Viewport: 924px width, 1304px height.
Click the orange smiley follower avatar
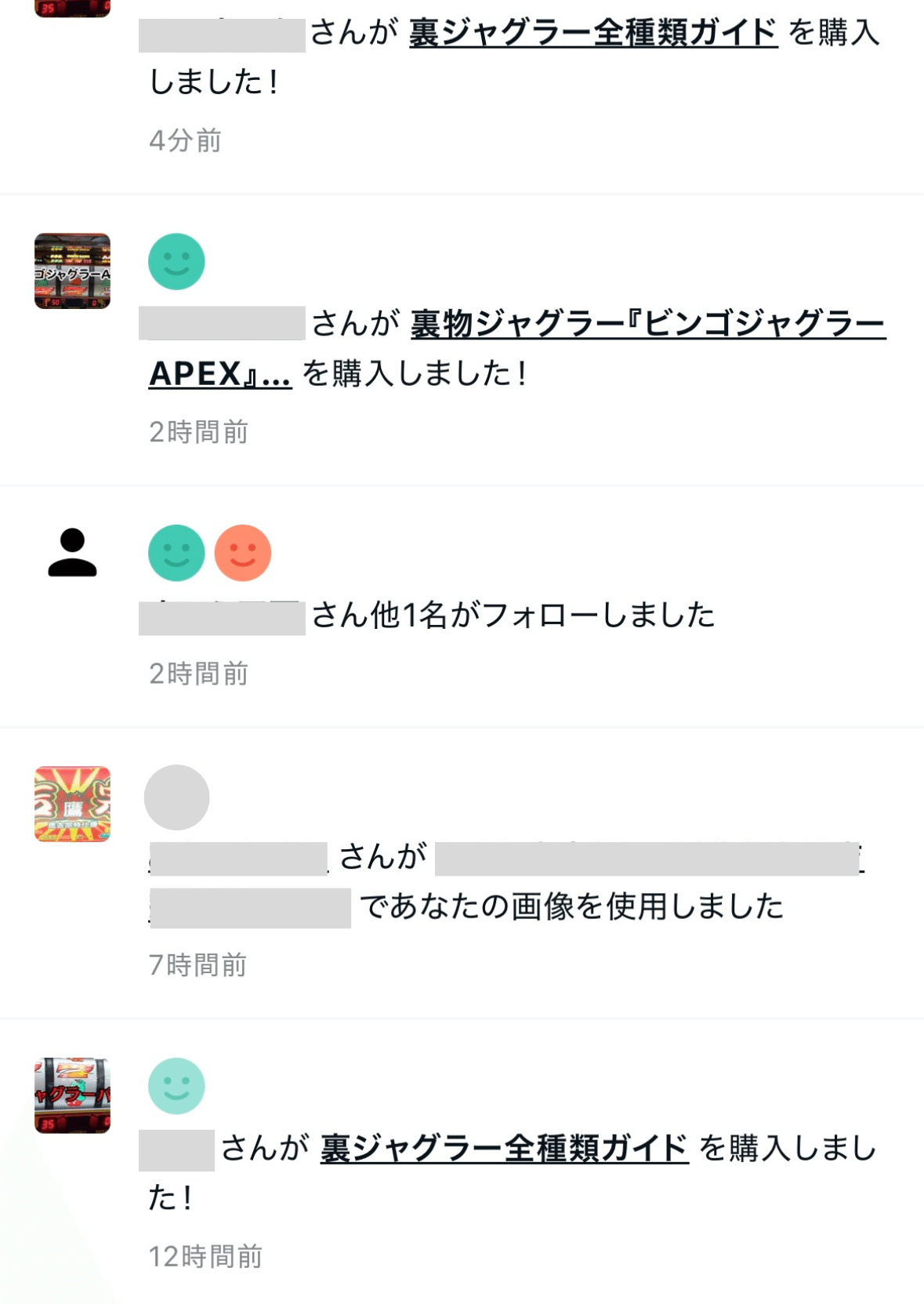[243, 552]
